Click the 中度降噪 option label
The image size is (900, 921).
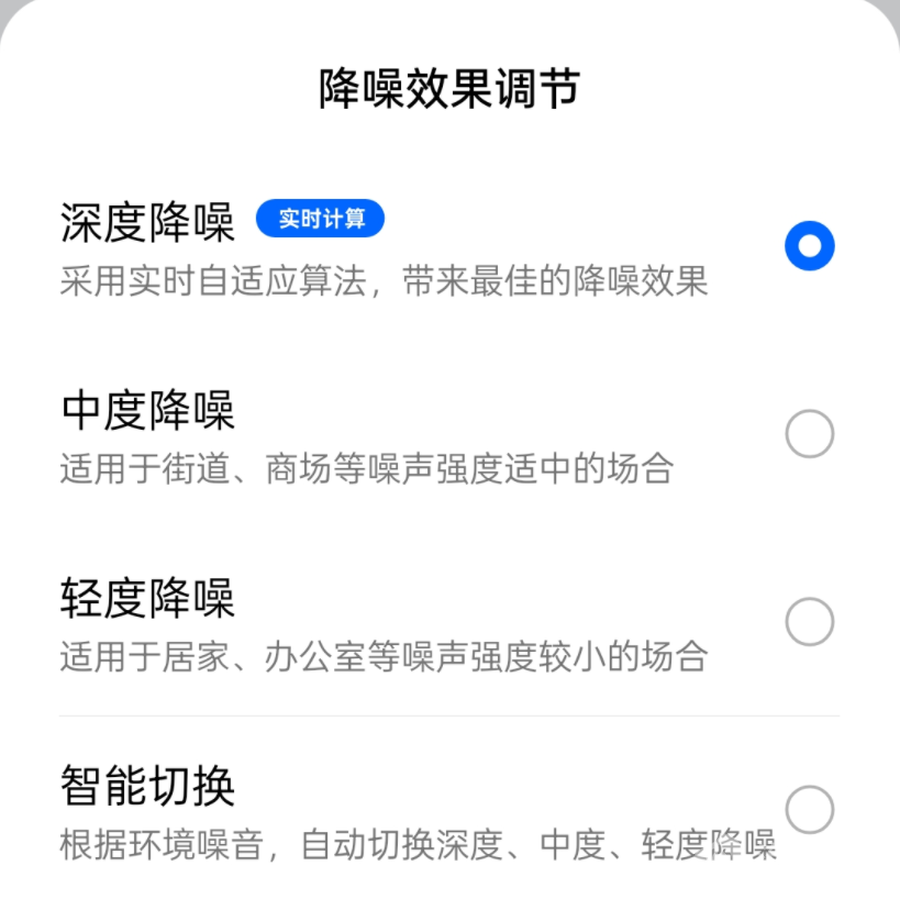pos(148,410)
